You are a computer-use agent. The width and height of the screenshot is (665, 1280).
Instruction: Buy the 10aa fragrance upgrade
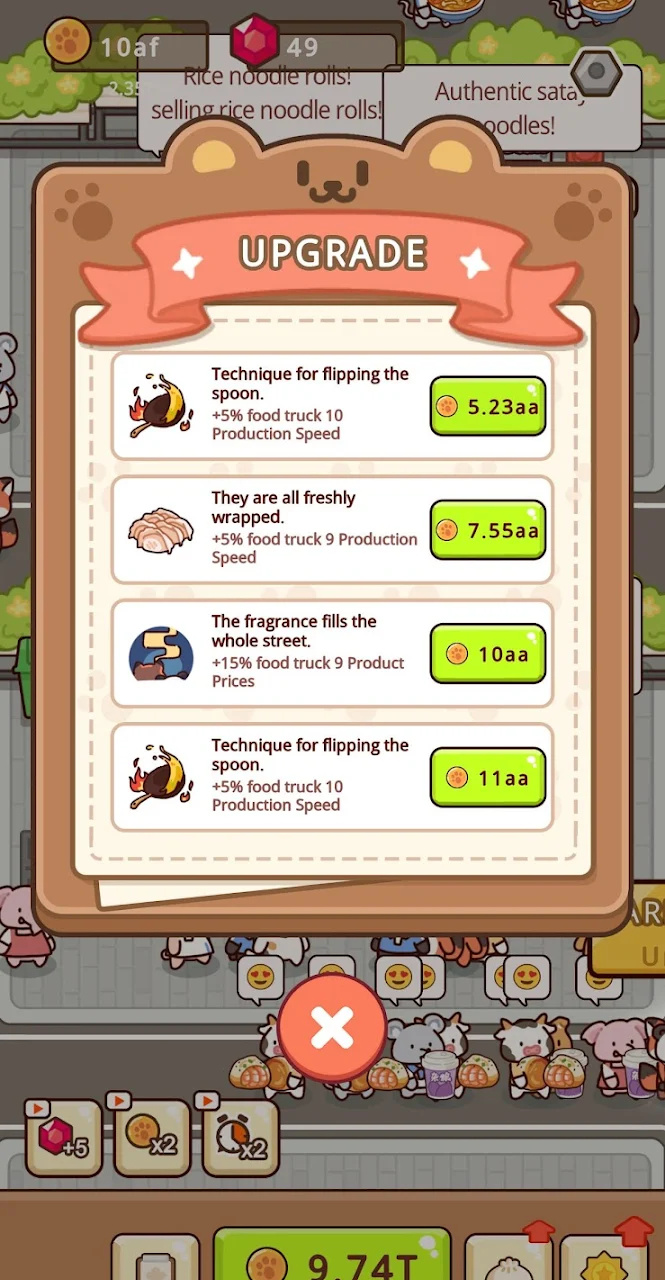(x=488, y=654)
